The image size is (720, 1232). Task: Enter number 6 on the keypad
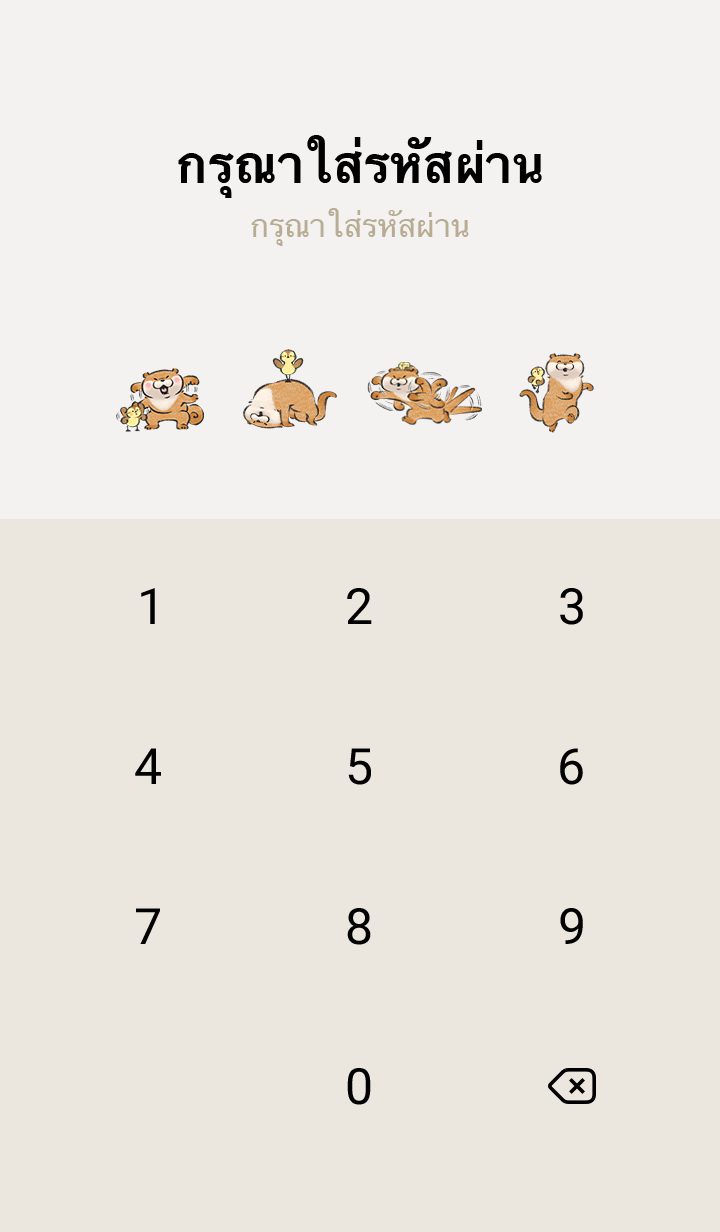[571, 767]
